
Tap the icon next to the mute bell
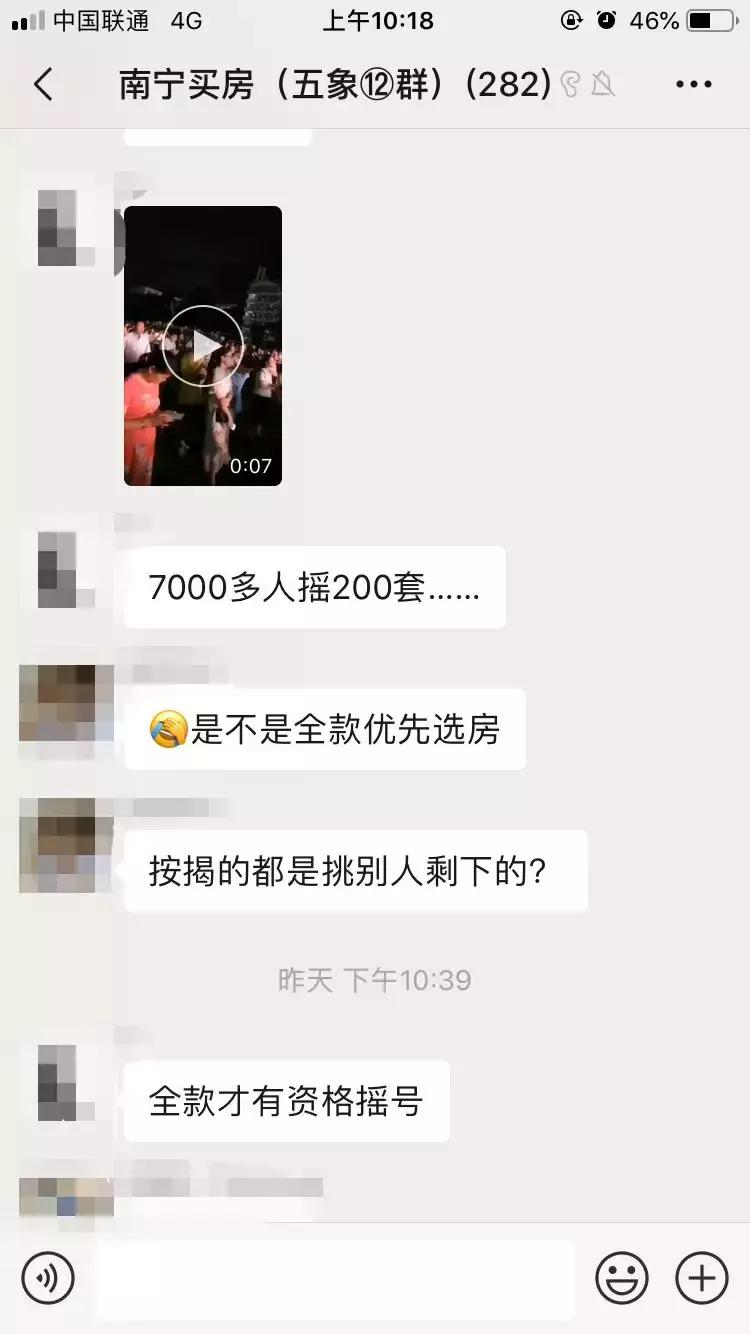[x=568, y=84]
